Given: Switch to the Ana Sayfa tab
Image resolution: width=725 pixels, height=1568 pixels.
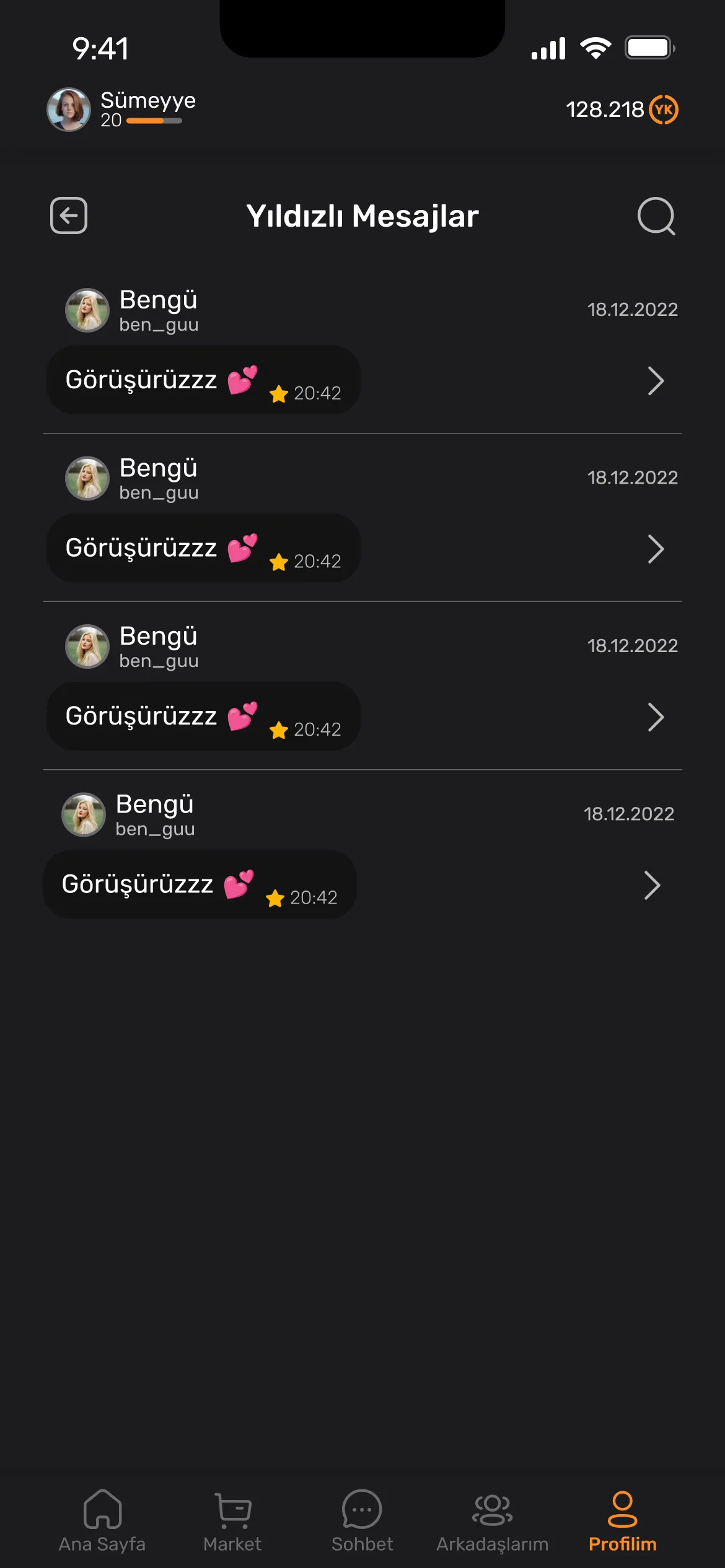Looking at the screenshot, I should [x=102, y=1520].
